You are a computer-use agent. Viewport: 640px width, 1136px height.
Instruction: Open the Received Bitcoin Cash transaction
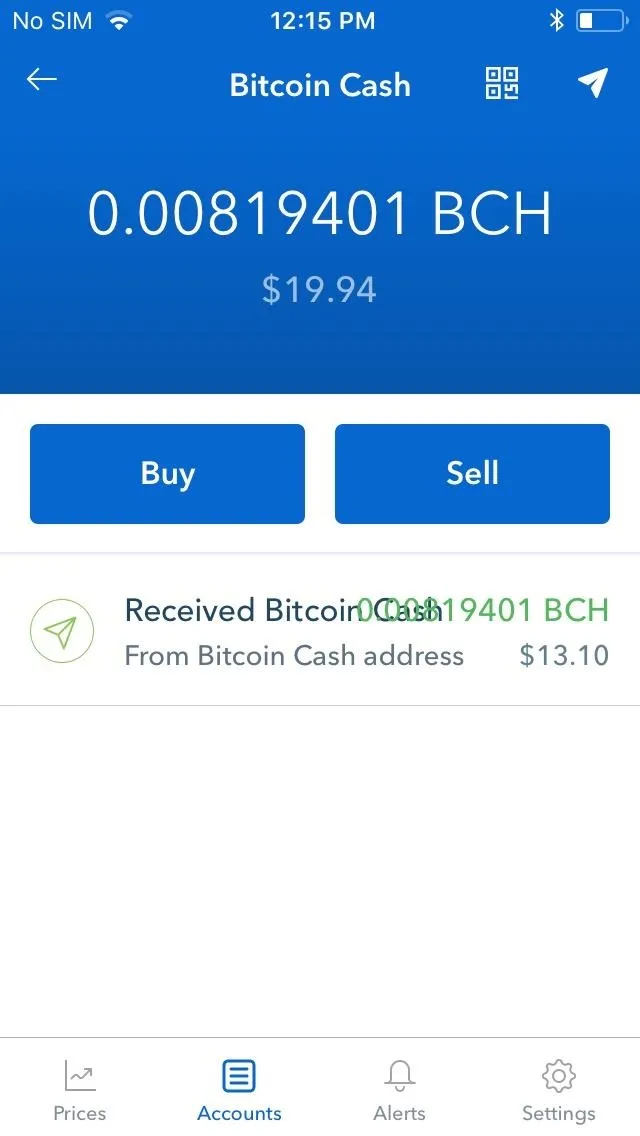(320, 632)
